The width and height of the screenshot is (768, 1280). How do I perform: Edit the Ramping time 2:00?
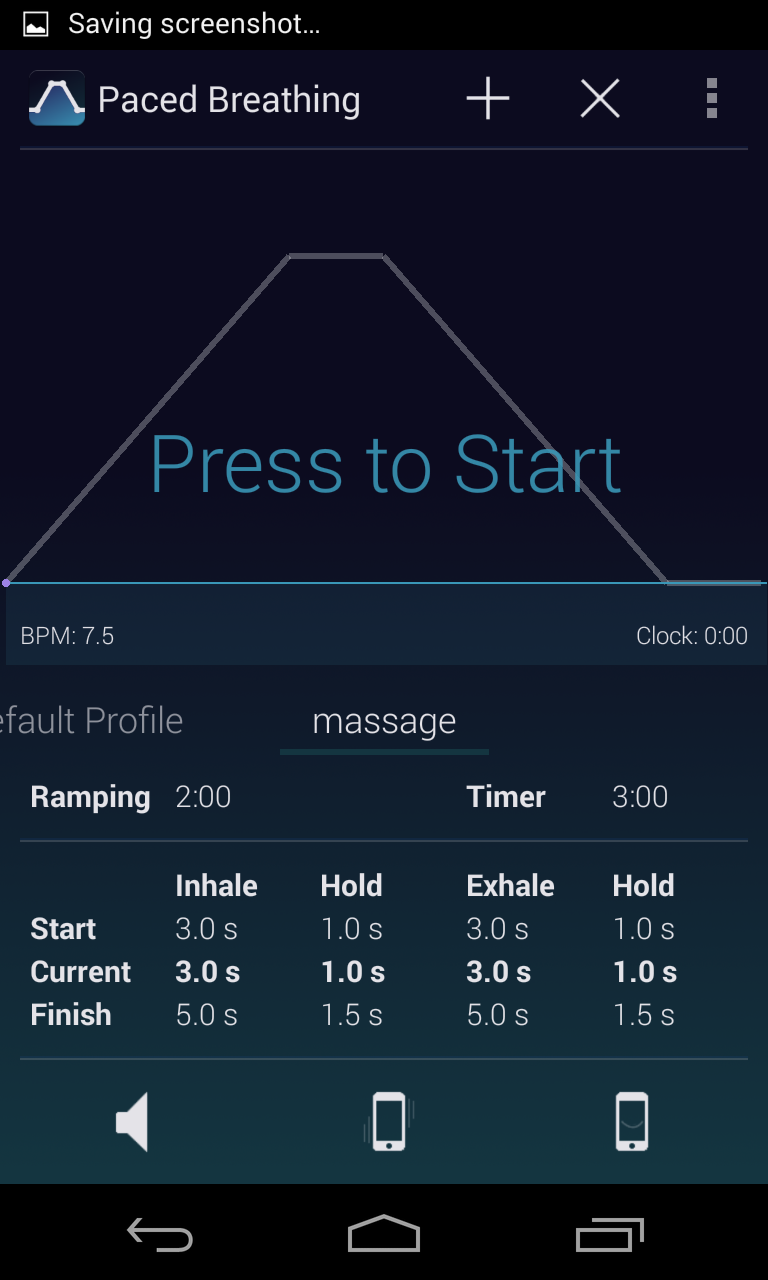[203, 797]
